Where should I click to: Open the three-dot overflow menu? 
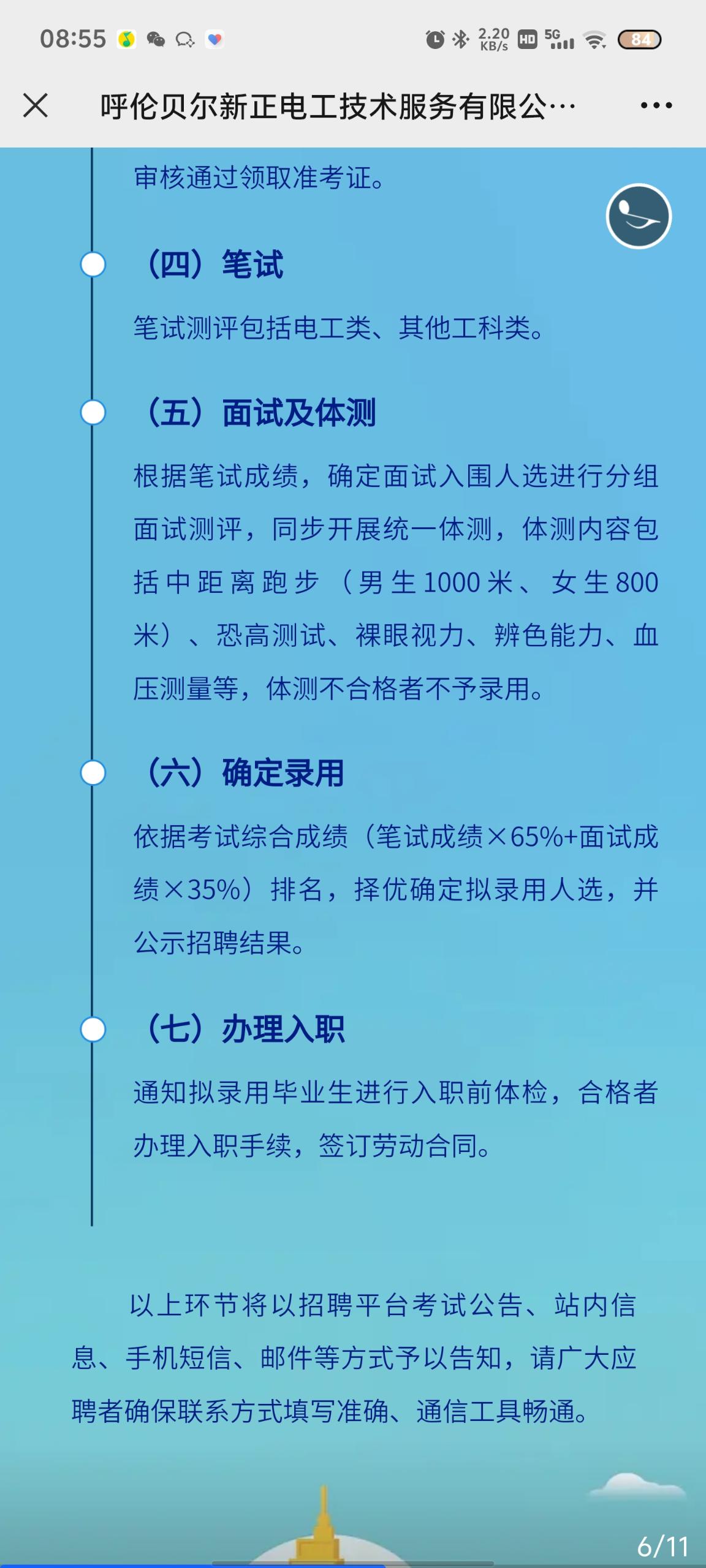pyautogui.click(x=656, y=106)
